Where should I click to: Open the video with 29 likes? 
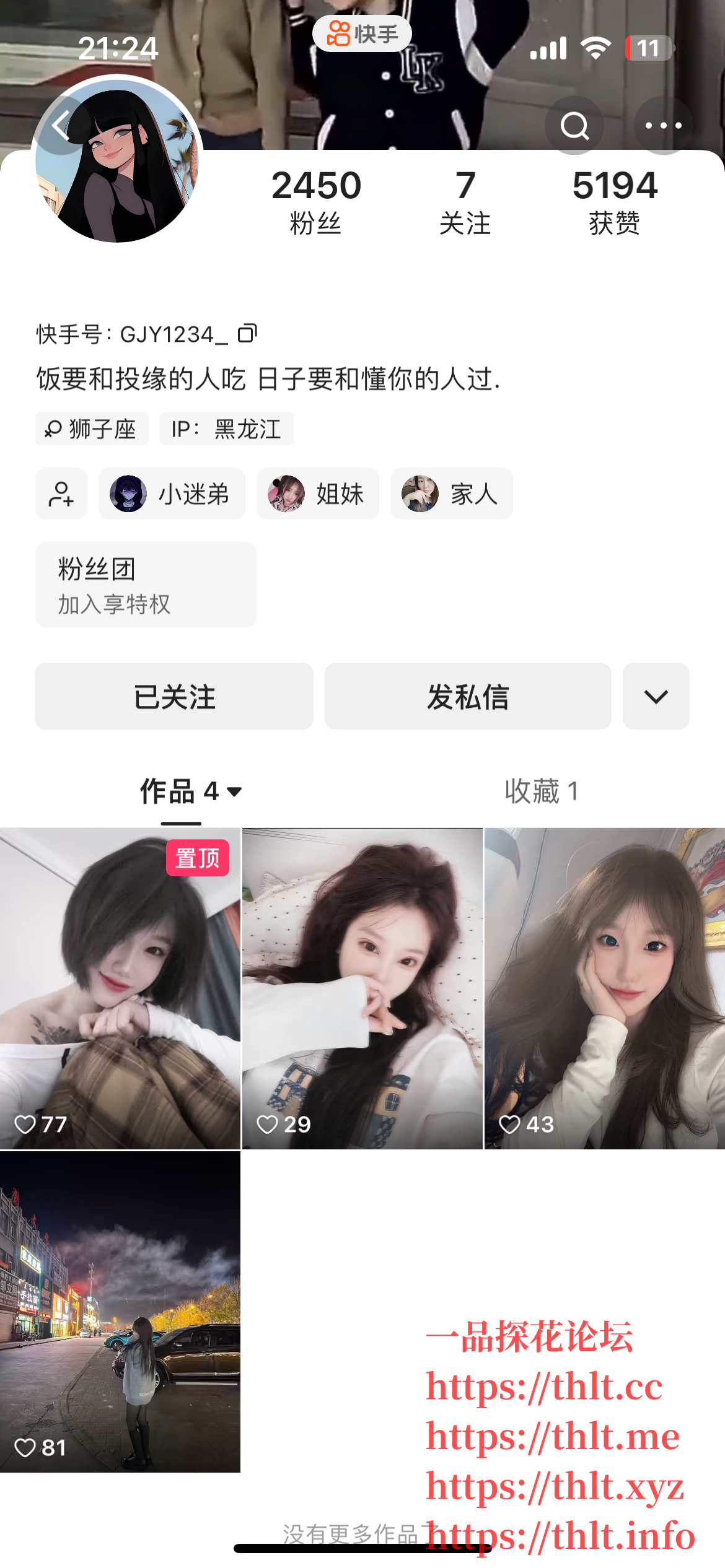(362, 988)
